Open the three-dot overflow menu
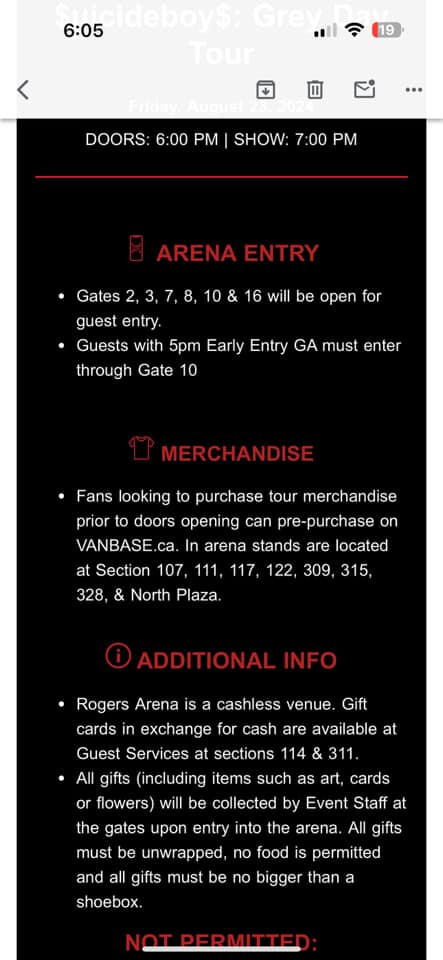The height and width of the screenshot is (960, 443). coord(414,90)
